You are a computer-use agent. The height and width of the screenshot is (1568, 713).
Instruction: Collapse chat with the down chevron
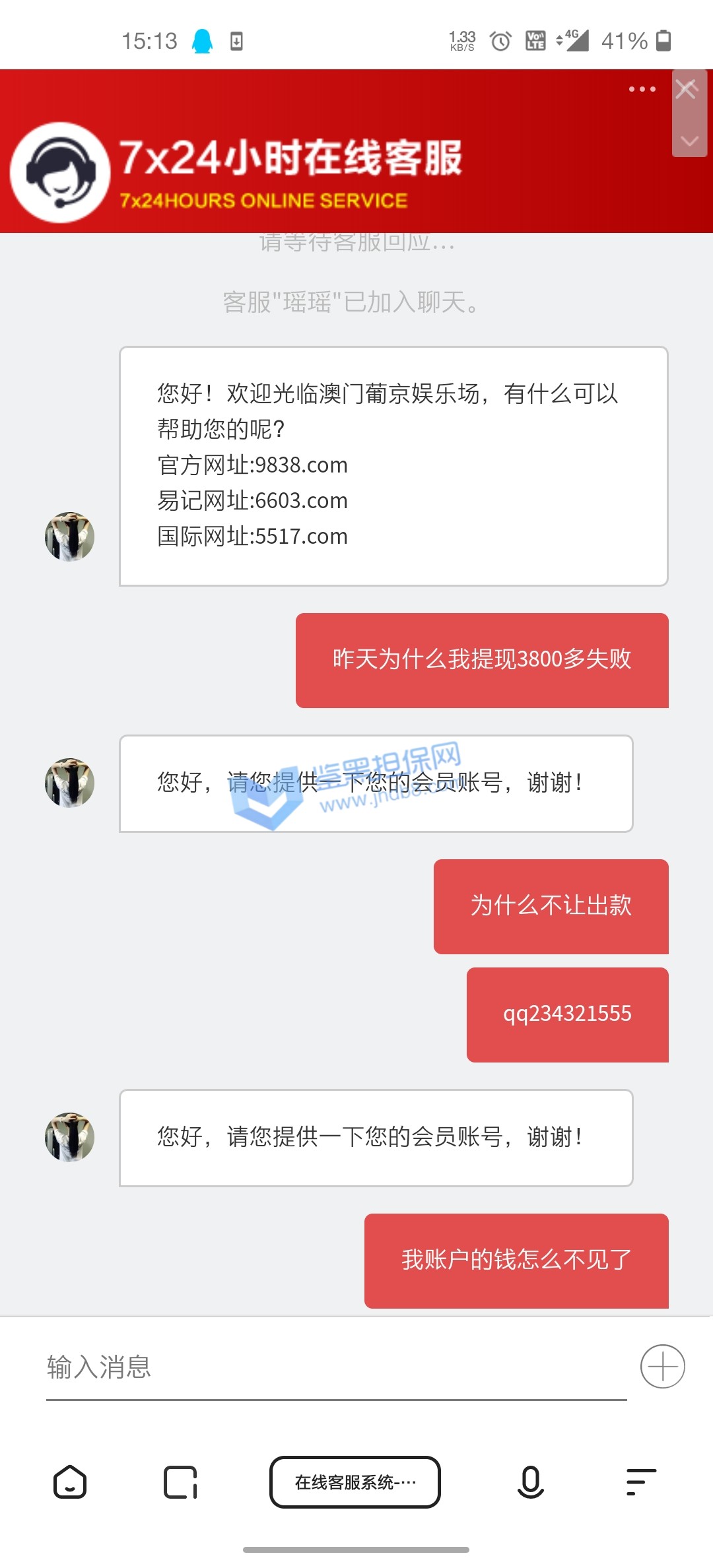(689, 141)
